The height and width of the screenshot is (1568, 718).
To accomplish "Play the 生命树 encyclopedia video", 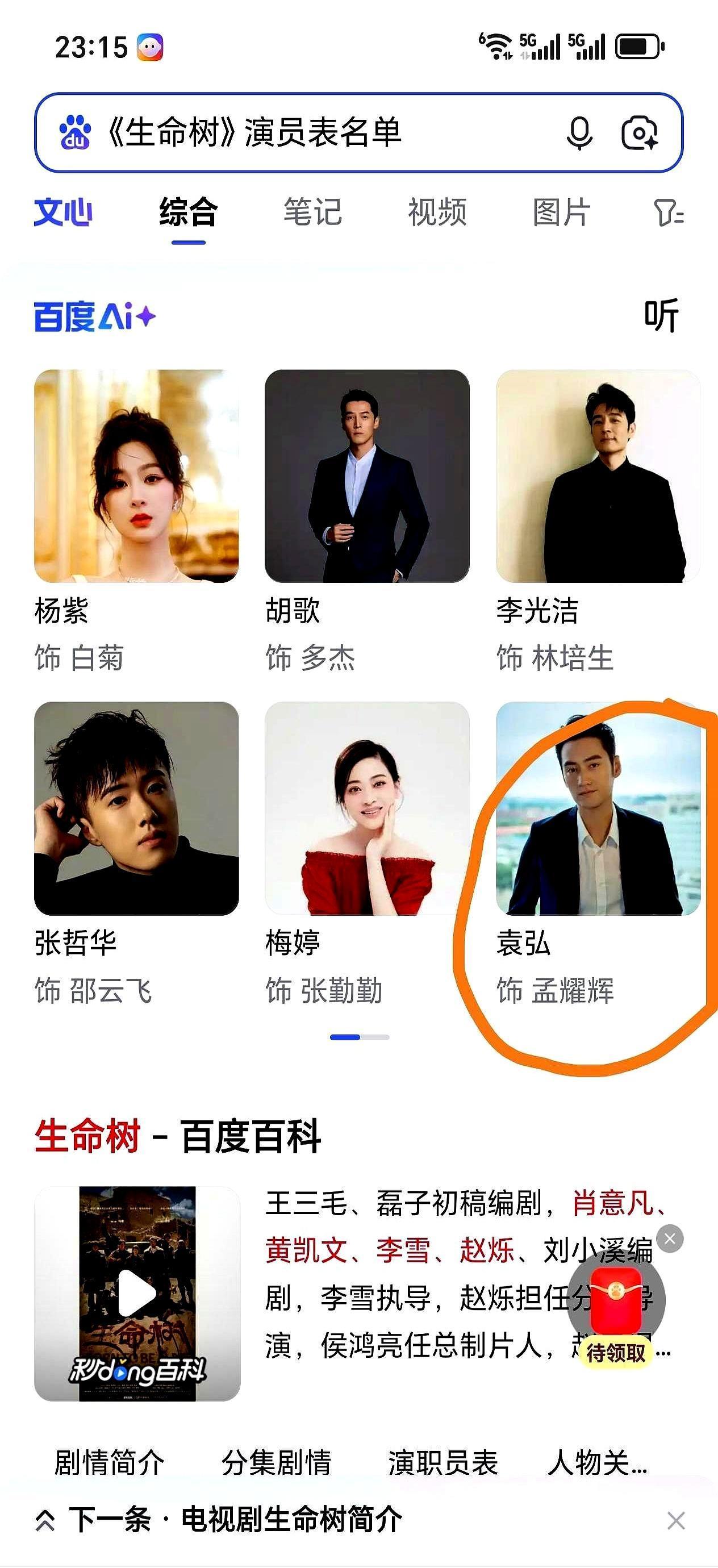I will pyautogui.click(x=137, y=1292).
